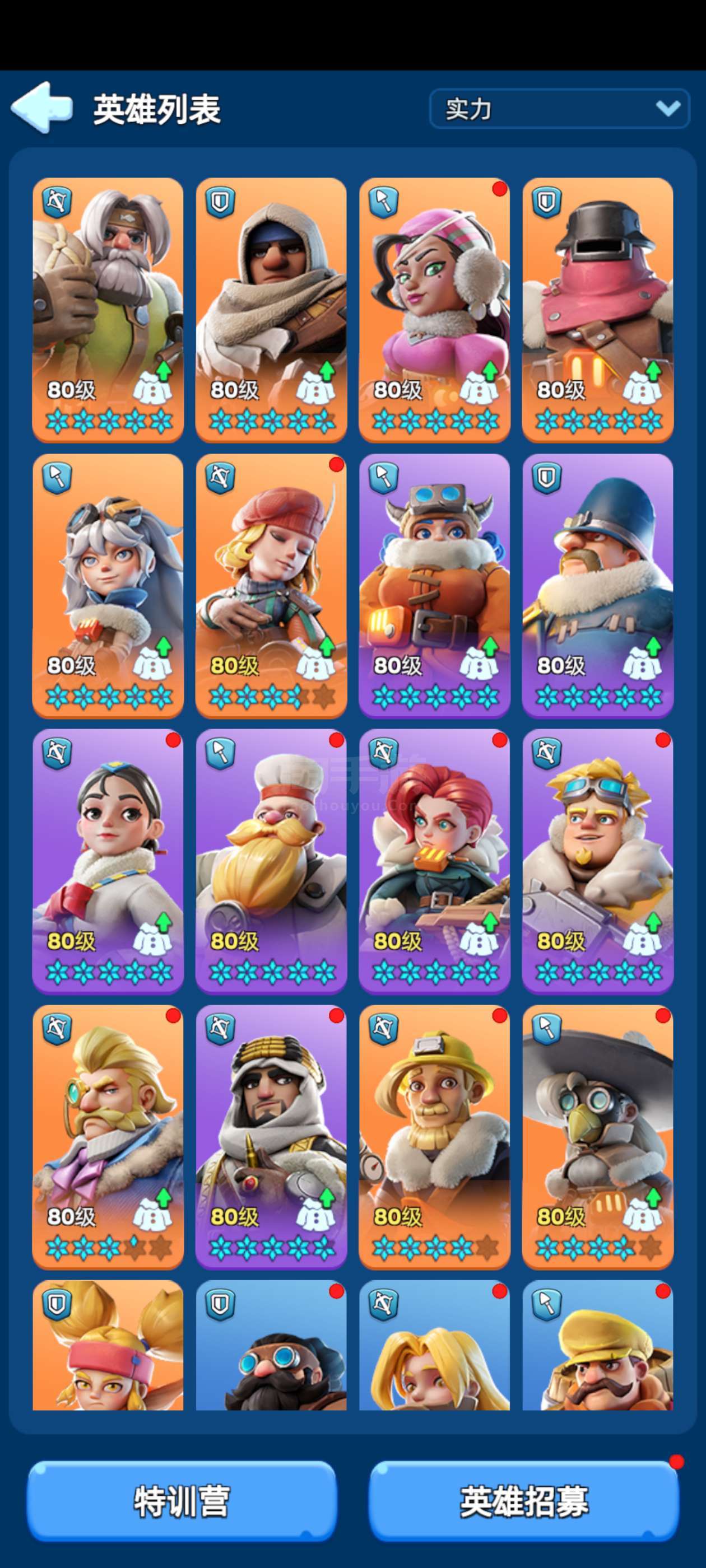This screenshot has width=706, height=1568.
Task: Open the red-haired heroine card
Action: click(x=434, y=861)
